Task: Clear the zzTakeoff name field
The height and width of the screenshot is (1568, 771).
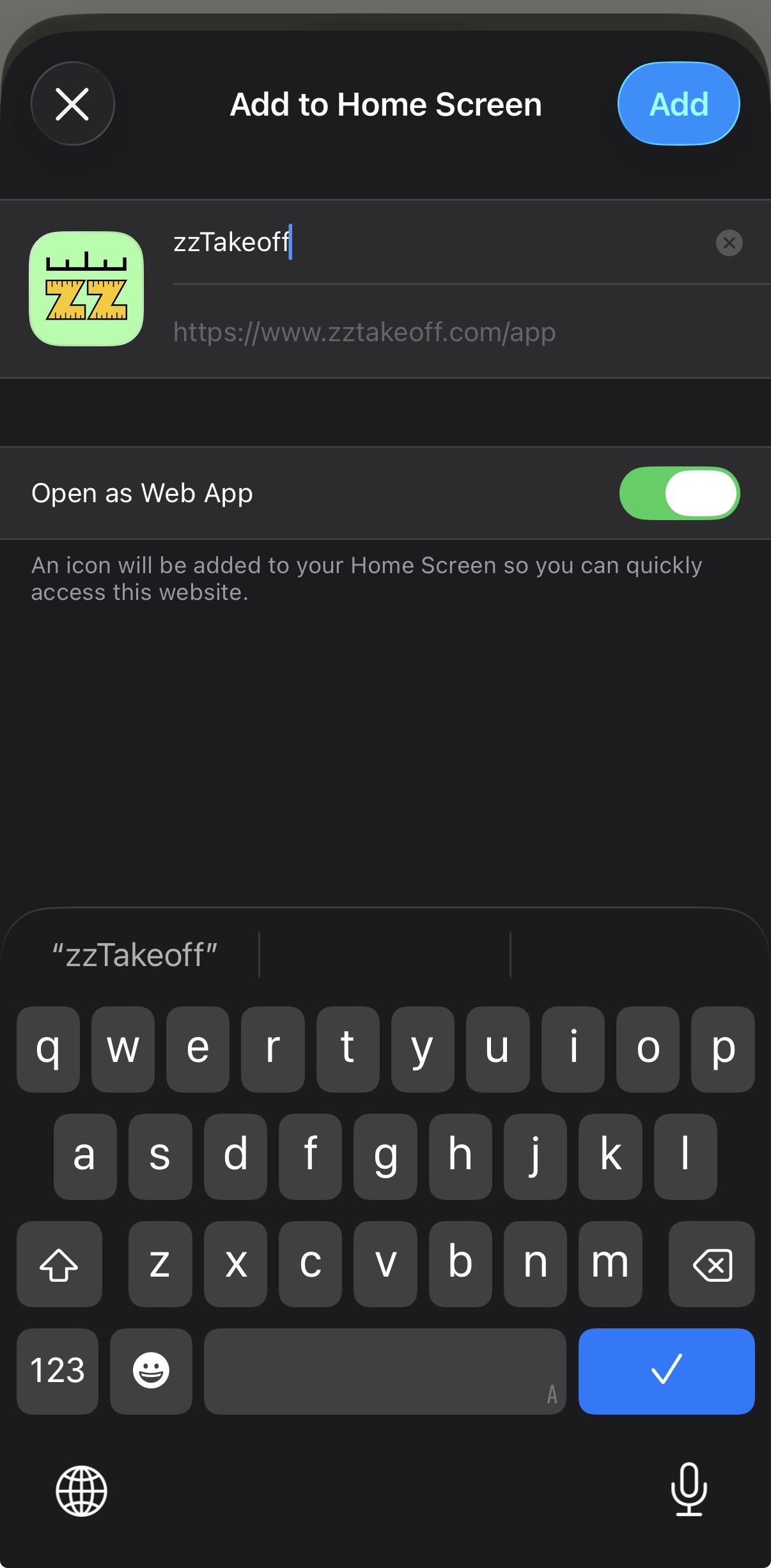Action: click(729, 243)
